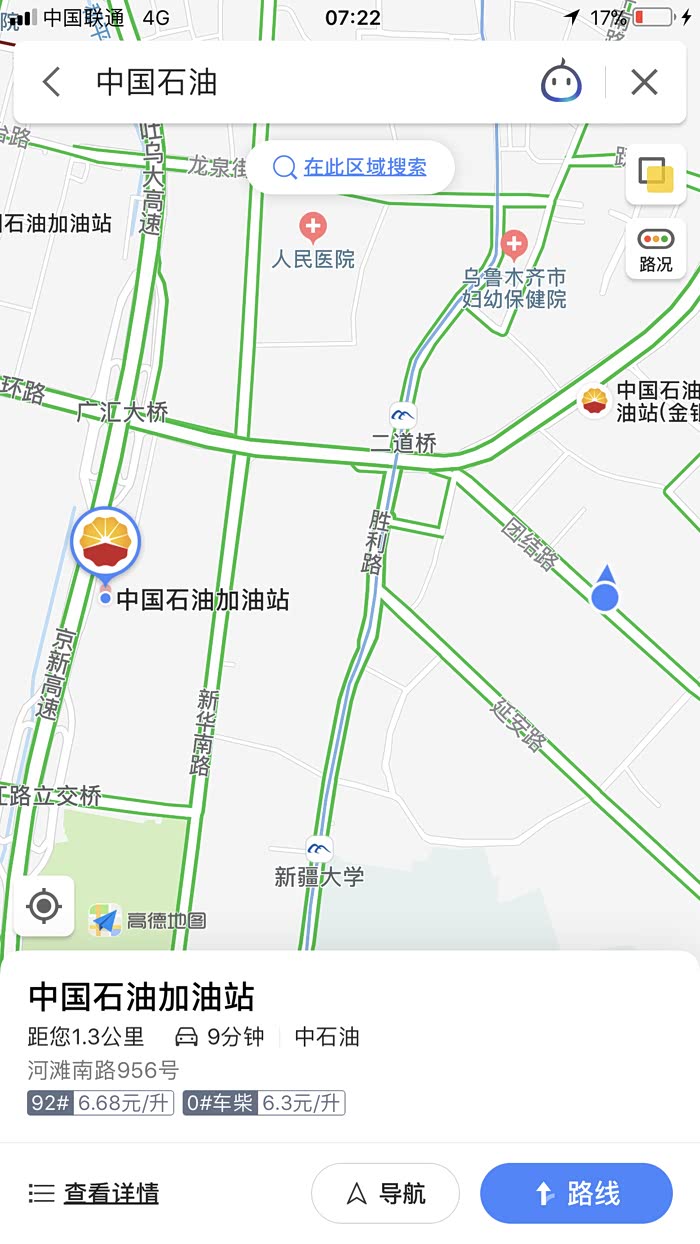Search in this area (在此区域搜索)

point(351,167)
